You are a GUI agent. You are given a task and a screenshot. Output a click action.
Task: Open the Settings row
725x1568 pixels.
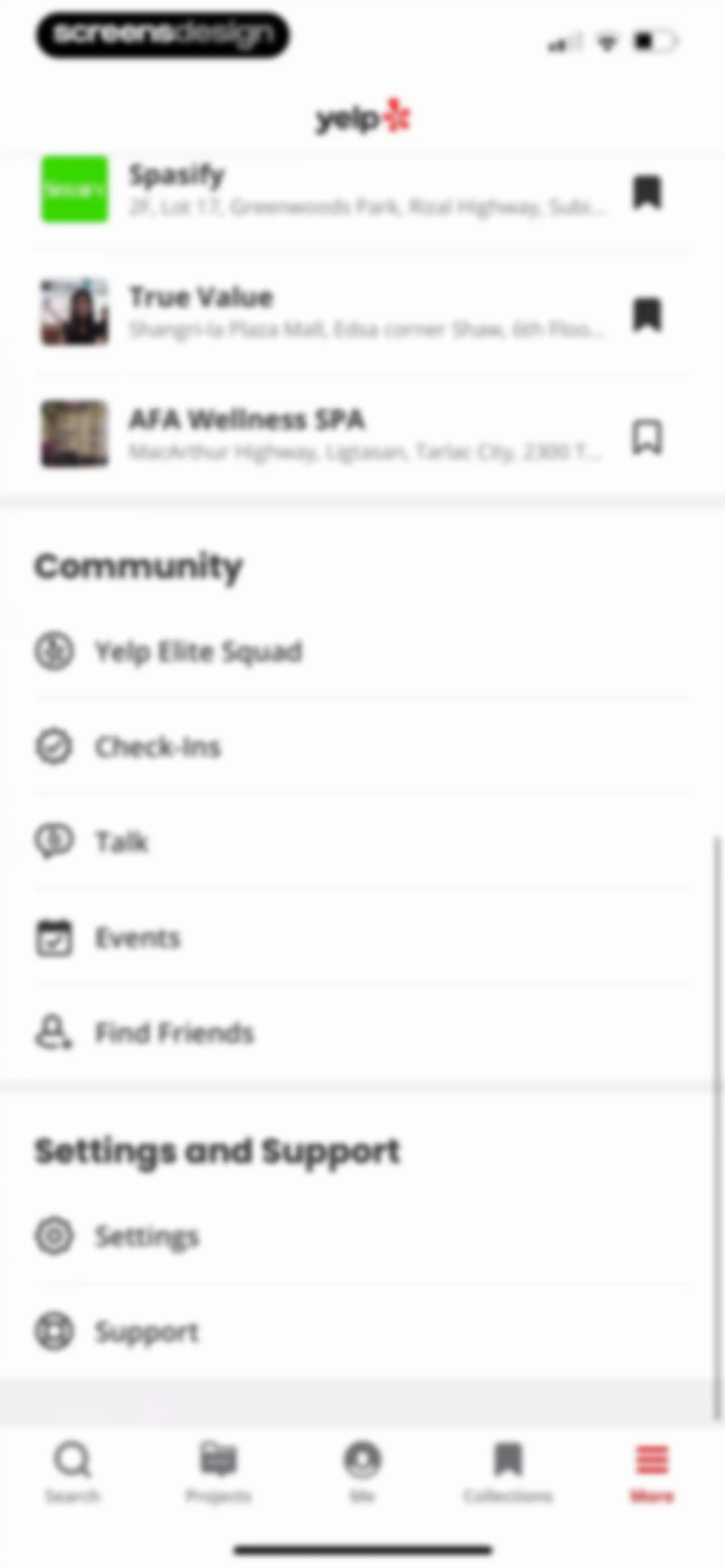pyautogui.click(x=362, y=1236)
